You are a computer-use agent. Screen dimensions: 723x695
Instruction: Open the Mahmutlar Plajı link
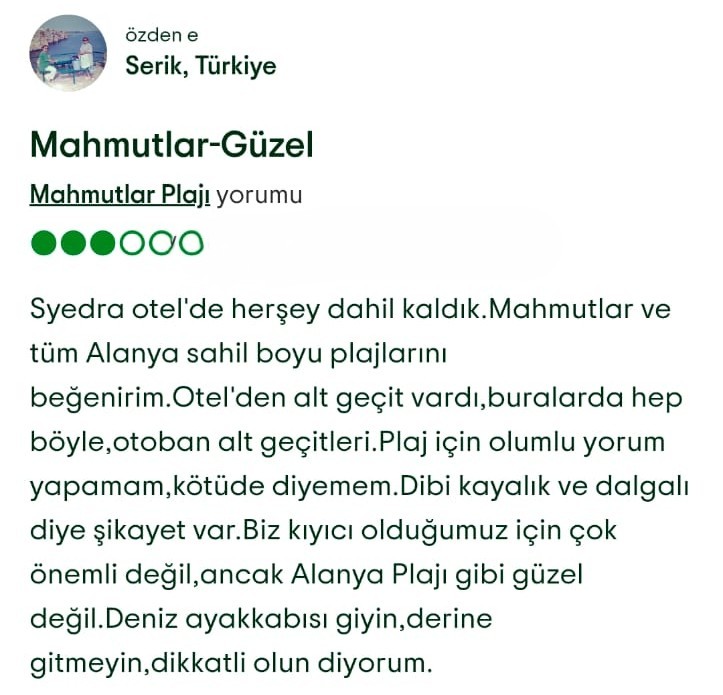pos(119,194)
